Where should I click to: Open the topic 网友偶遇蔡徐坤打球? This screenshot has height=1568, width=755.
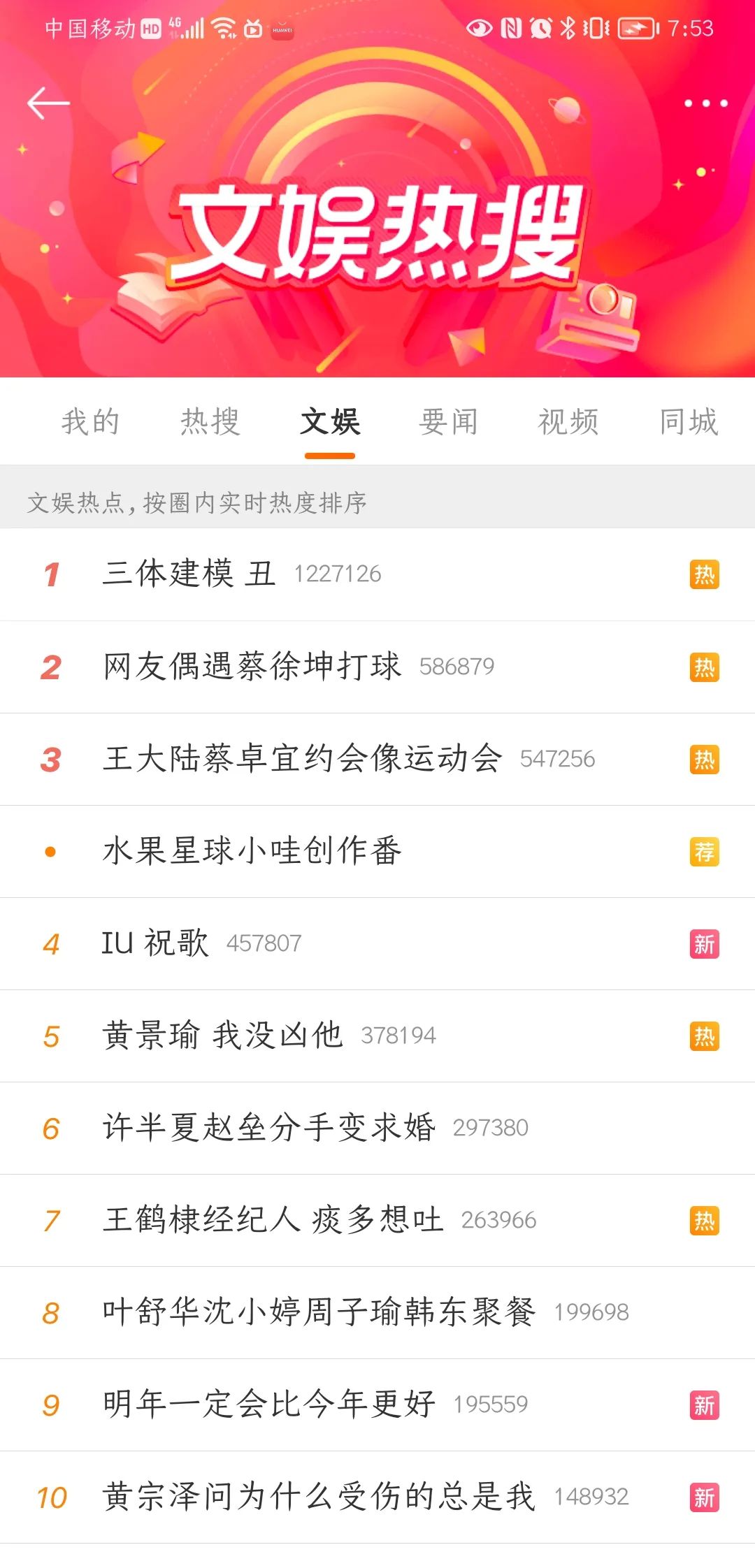(x=252, y=666)
